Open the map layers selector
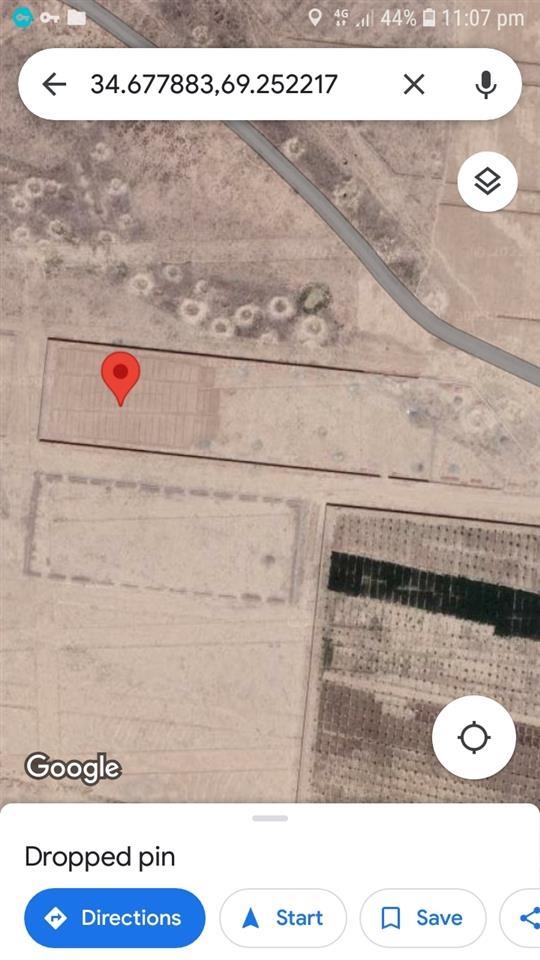 point(487,181)
